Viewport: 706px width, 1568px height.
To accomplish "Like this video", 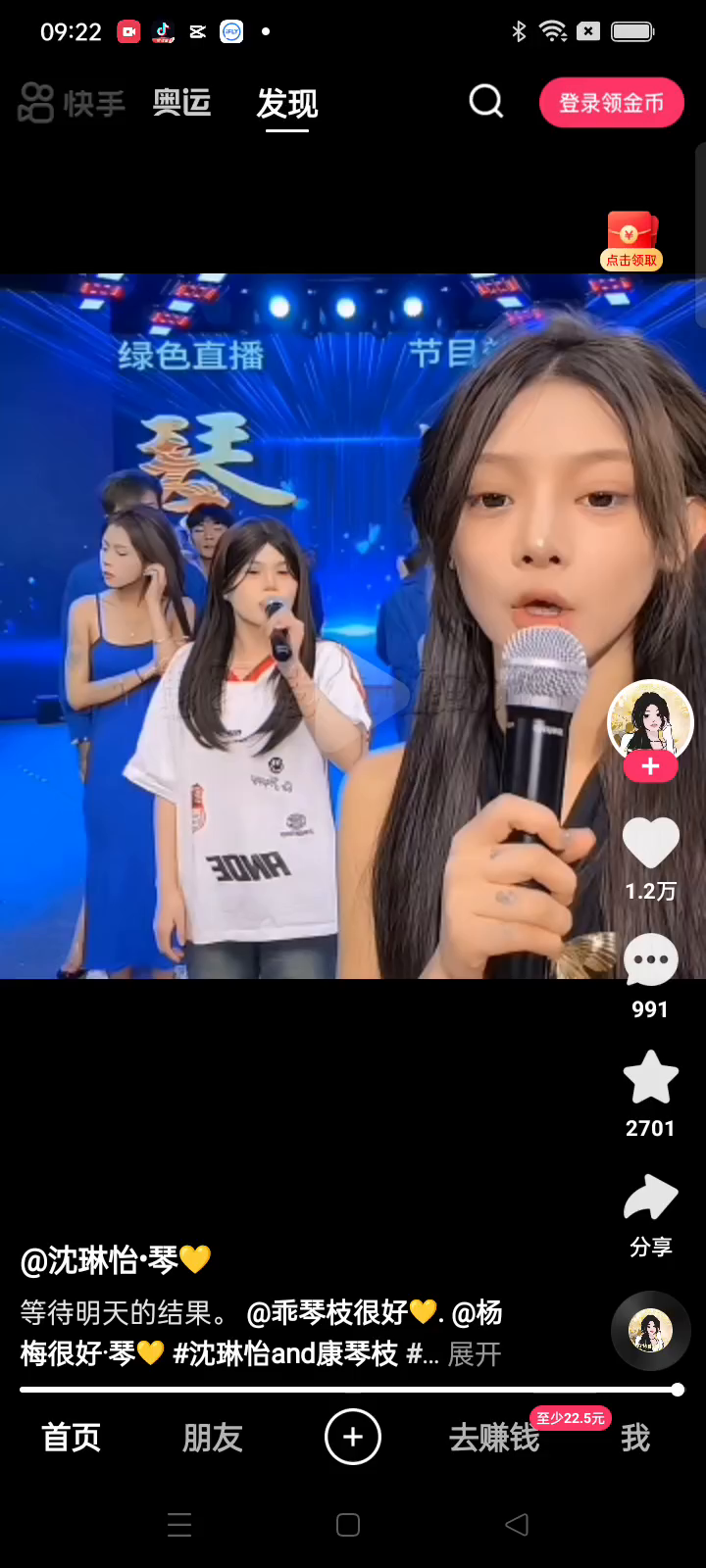I will click(650, 843).
